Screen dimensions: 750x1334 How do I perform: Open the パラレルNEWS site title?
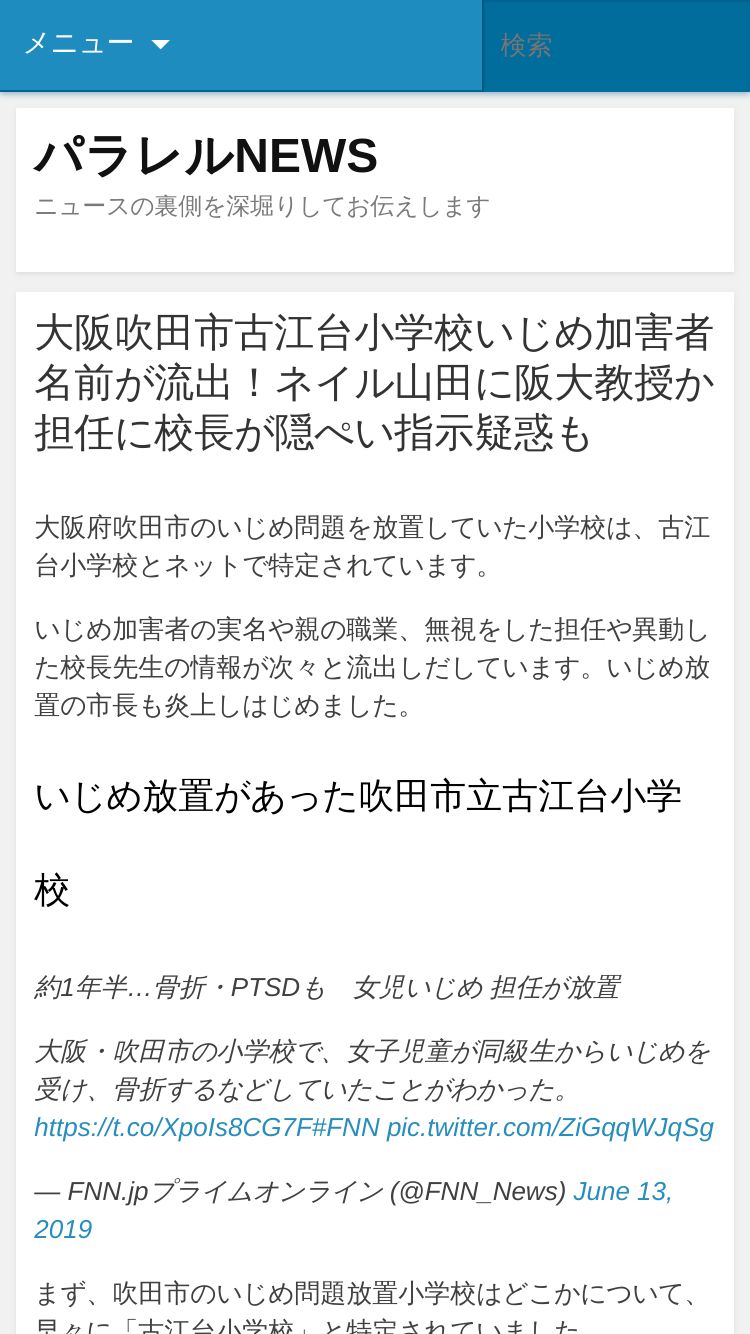[206, 157]
